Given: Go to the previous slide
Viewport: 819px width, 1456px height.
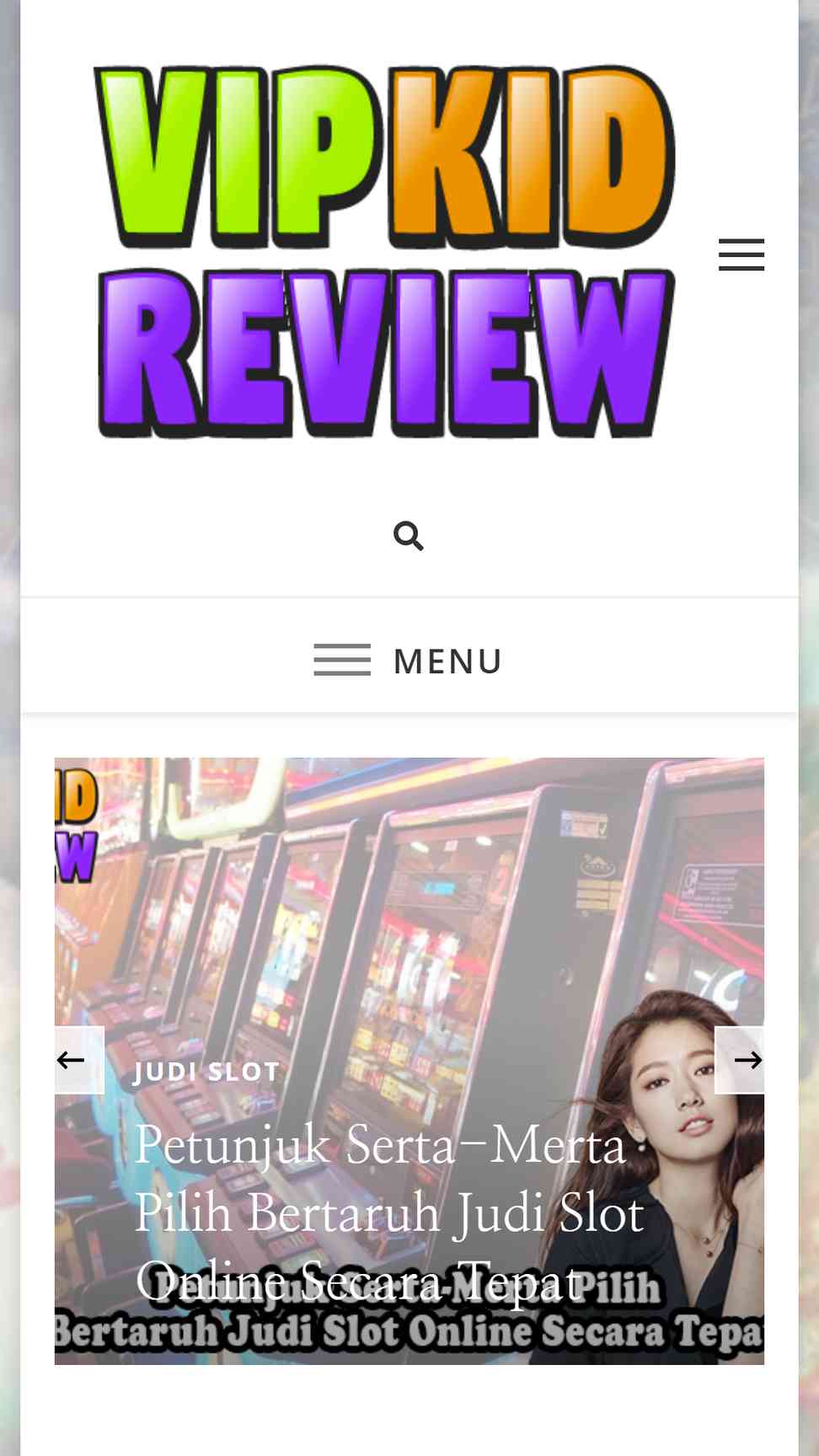Looking at the screenshot, I should [x=79, y=1060].
